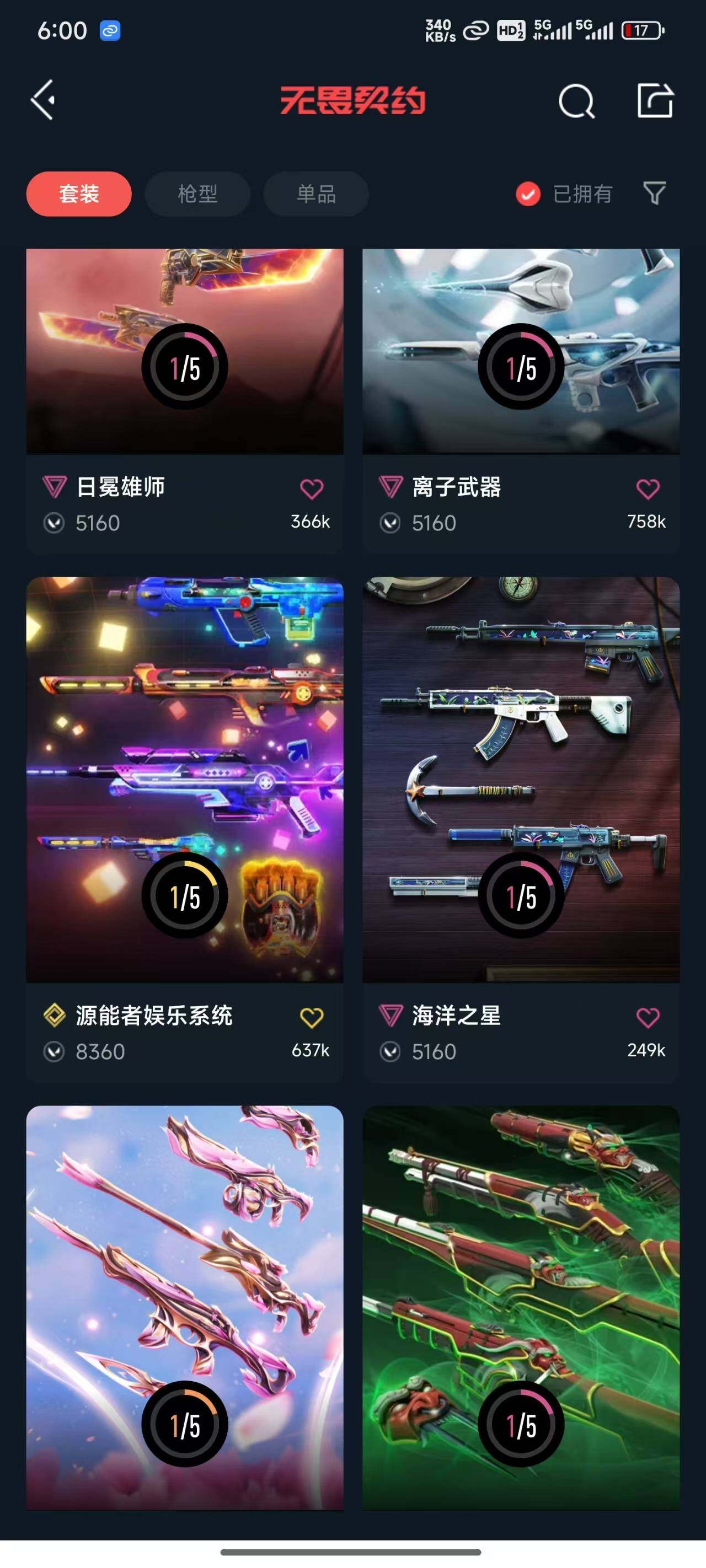This screenshot has height=1568, width=706.
Task: Open the red and green weapons bundle card
Action: pyautogui.click(x=521, y=1309)
